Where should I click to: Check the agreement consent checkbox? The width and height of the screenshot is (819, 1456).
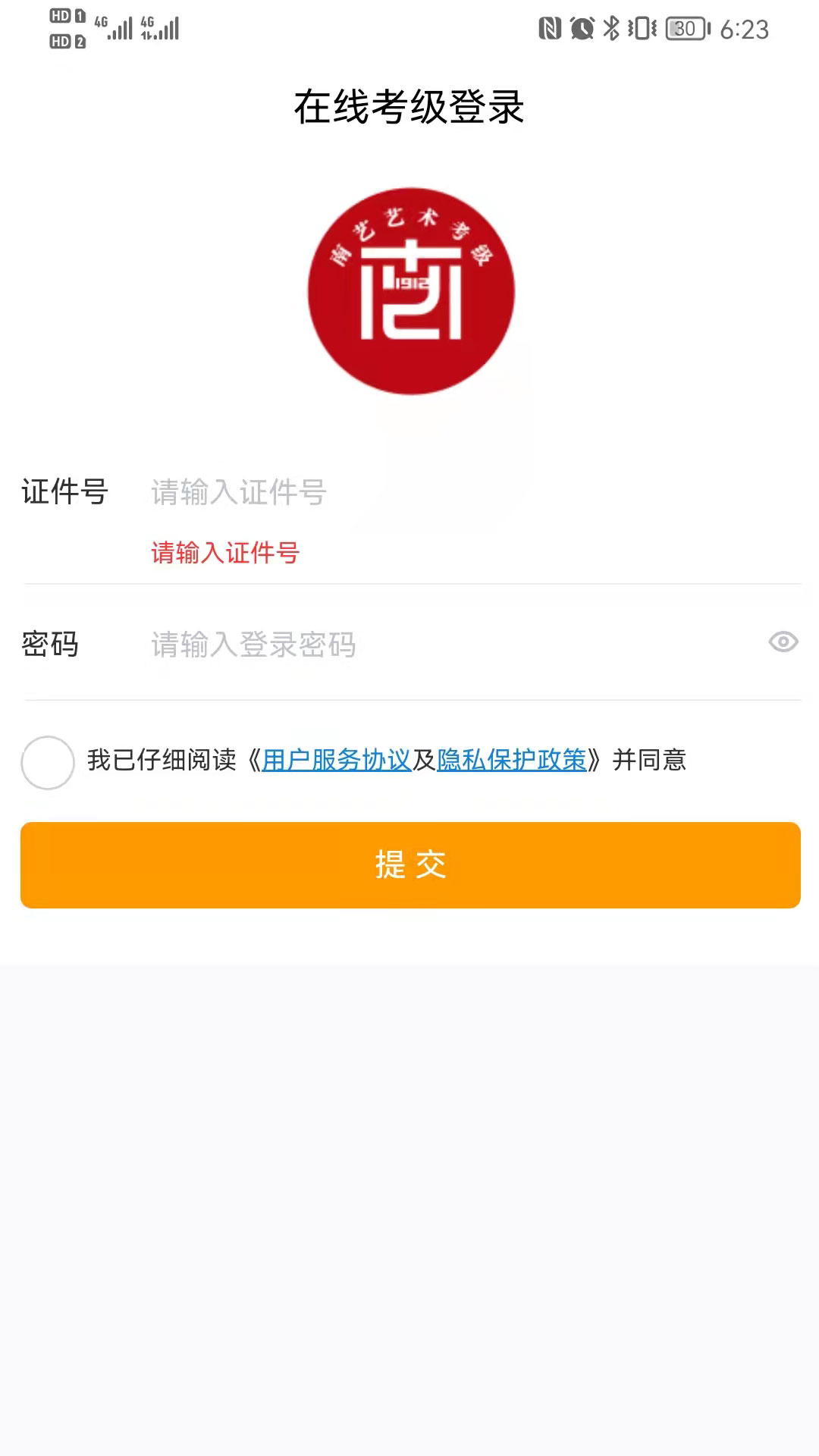point(48,762)
